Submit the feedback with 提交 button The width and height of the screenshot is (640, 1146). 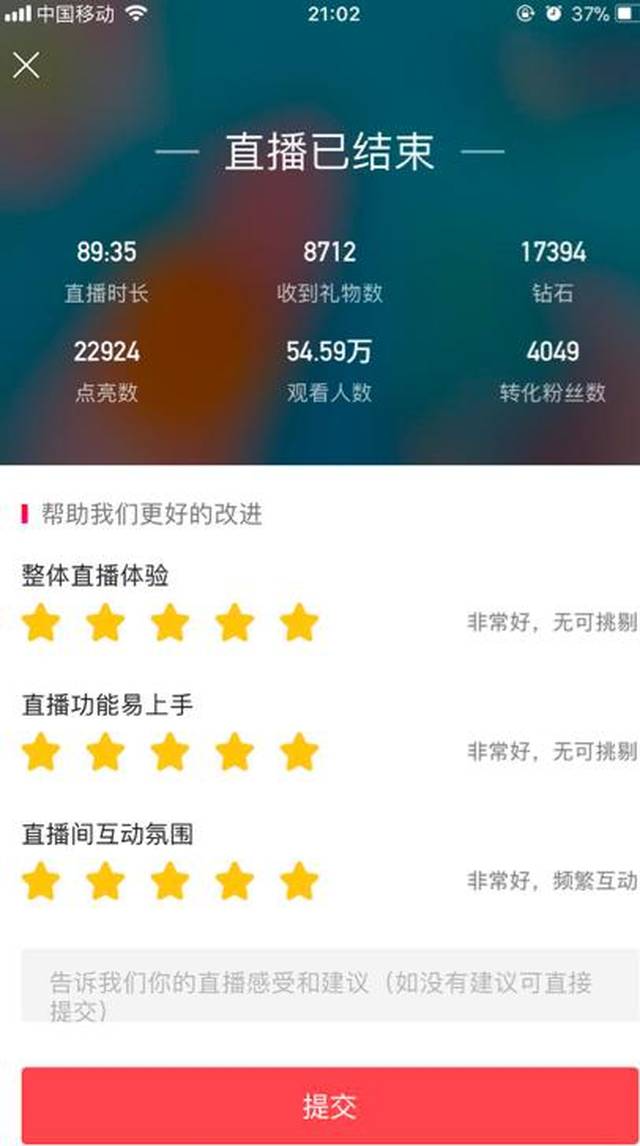click(329, 1106)
